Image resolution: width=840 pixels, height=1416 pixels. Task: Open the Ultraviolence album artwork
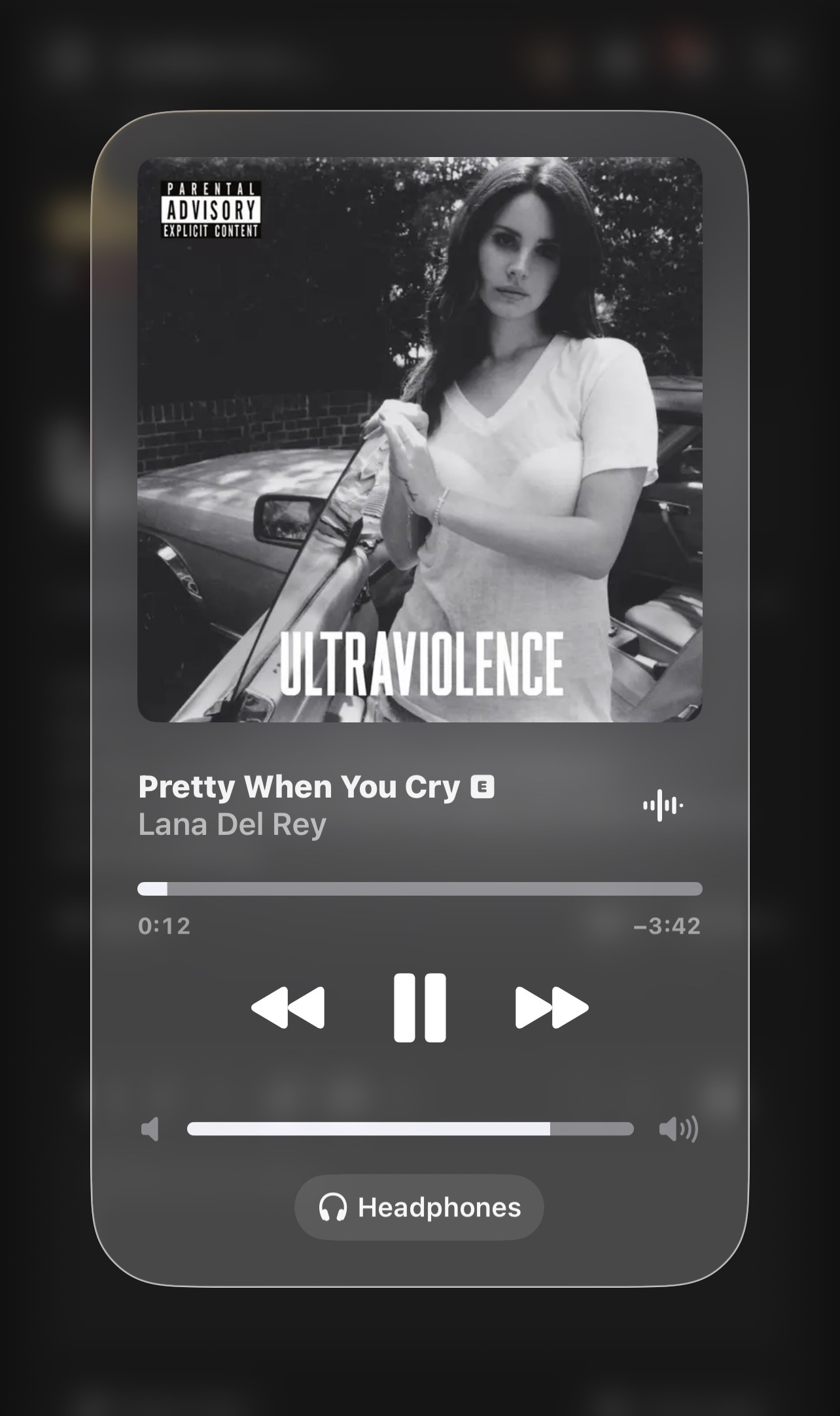[x=420, y=440]
